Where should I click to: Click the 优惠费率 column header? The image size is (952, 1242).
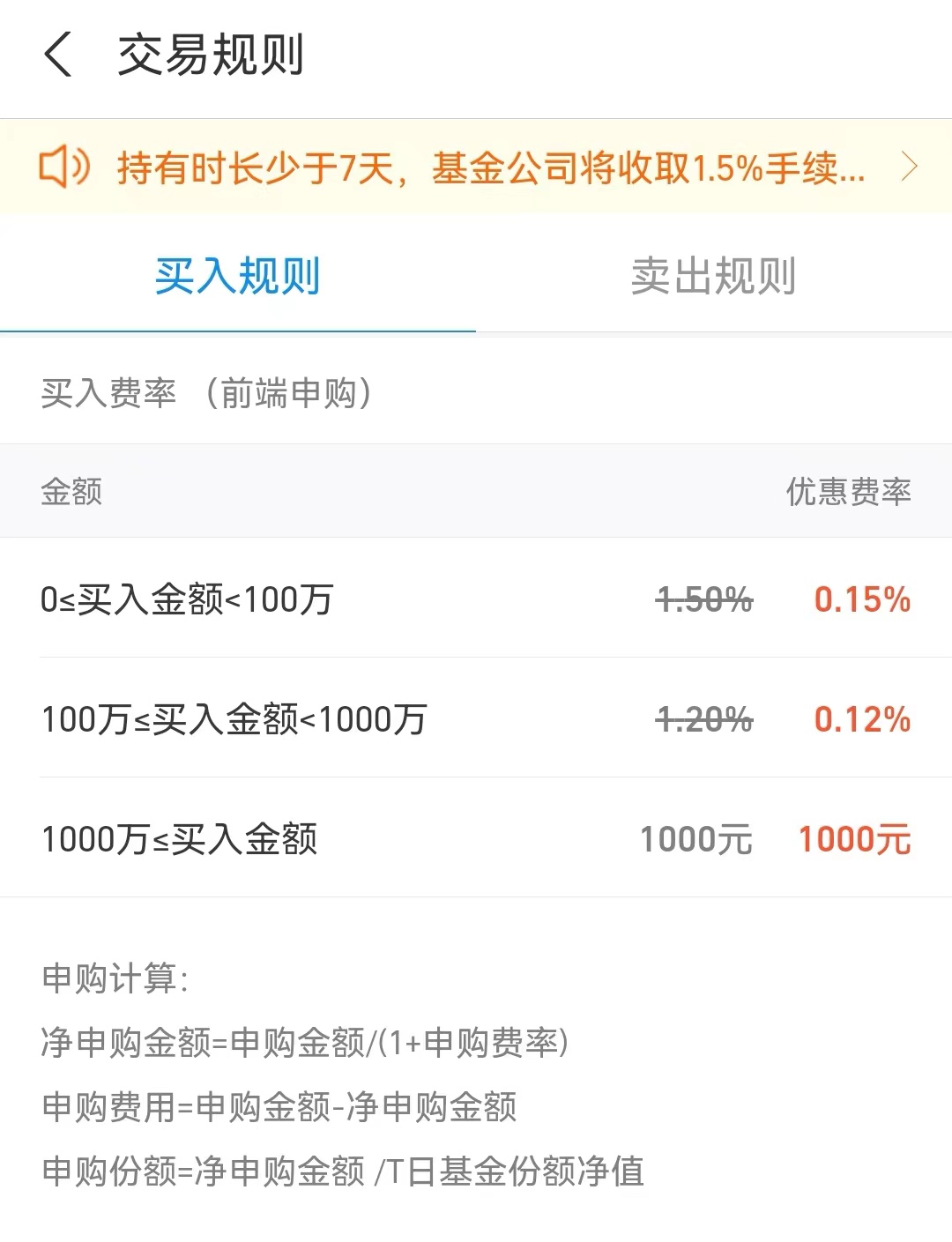849,492
